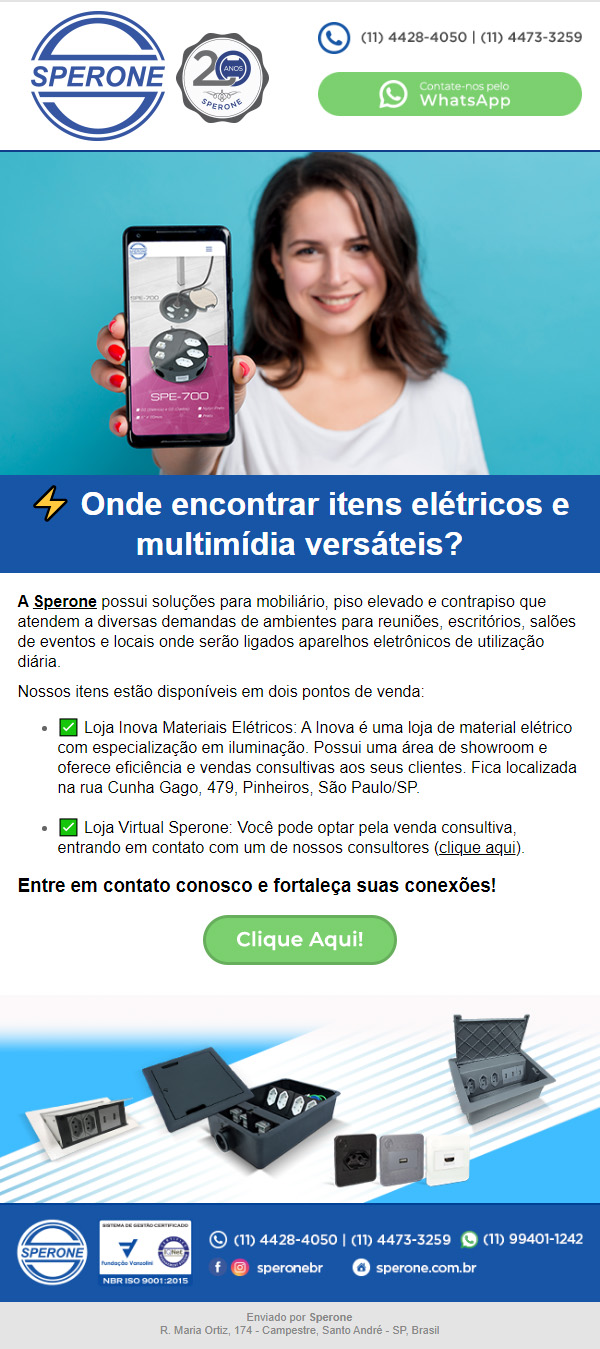The width and height of the screenshot is (600, 1349).
Task: Open the underlined Sperone link
Action: point(65,601)
